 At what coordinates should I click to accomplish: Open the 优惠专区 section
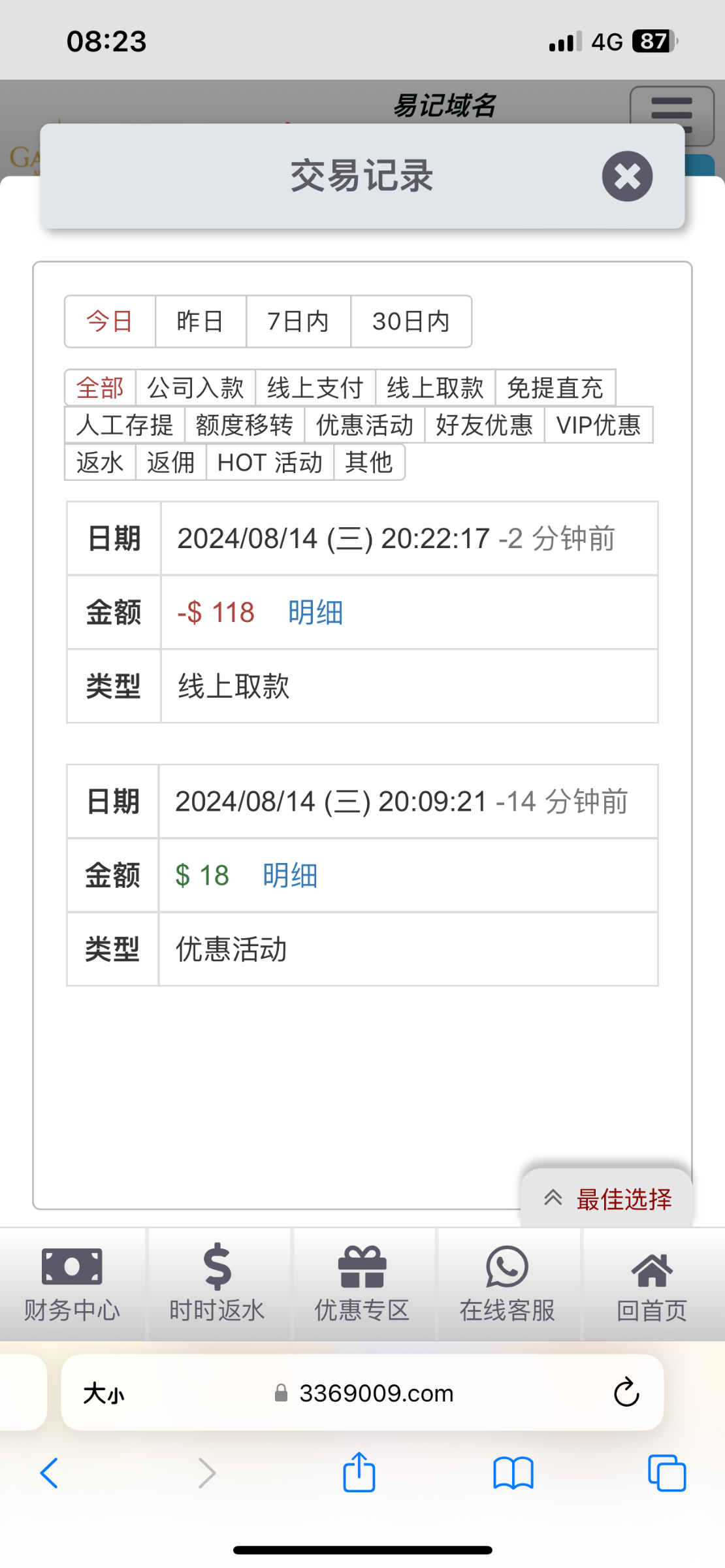[362, 1284]
